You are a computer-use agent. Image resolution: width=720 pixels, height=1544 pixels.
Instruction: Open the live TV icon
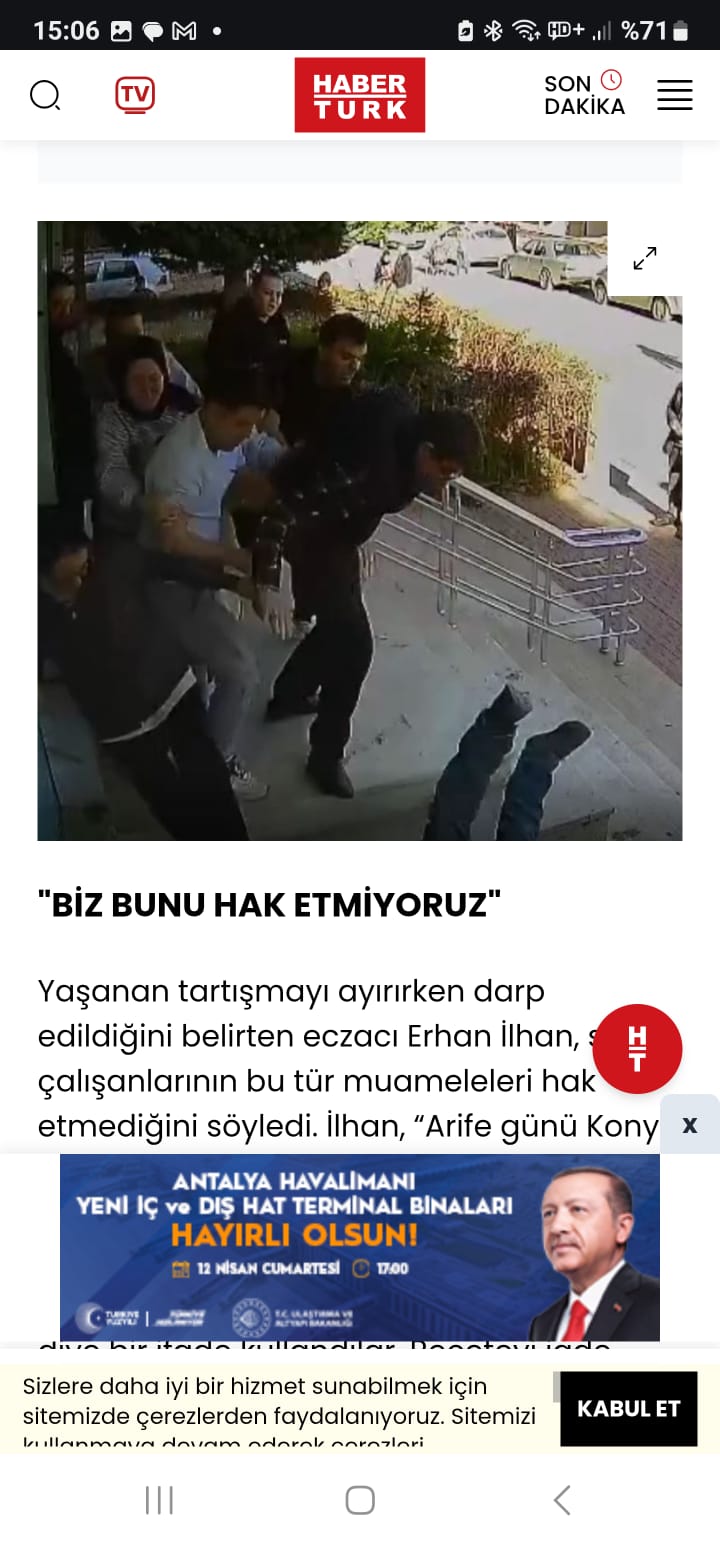(x=135, y=95)
